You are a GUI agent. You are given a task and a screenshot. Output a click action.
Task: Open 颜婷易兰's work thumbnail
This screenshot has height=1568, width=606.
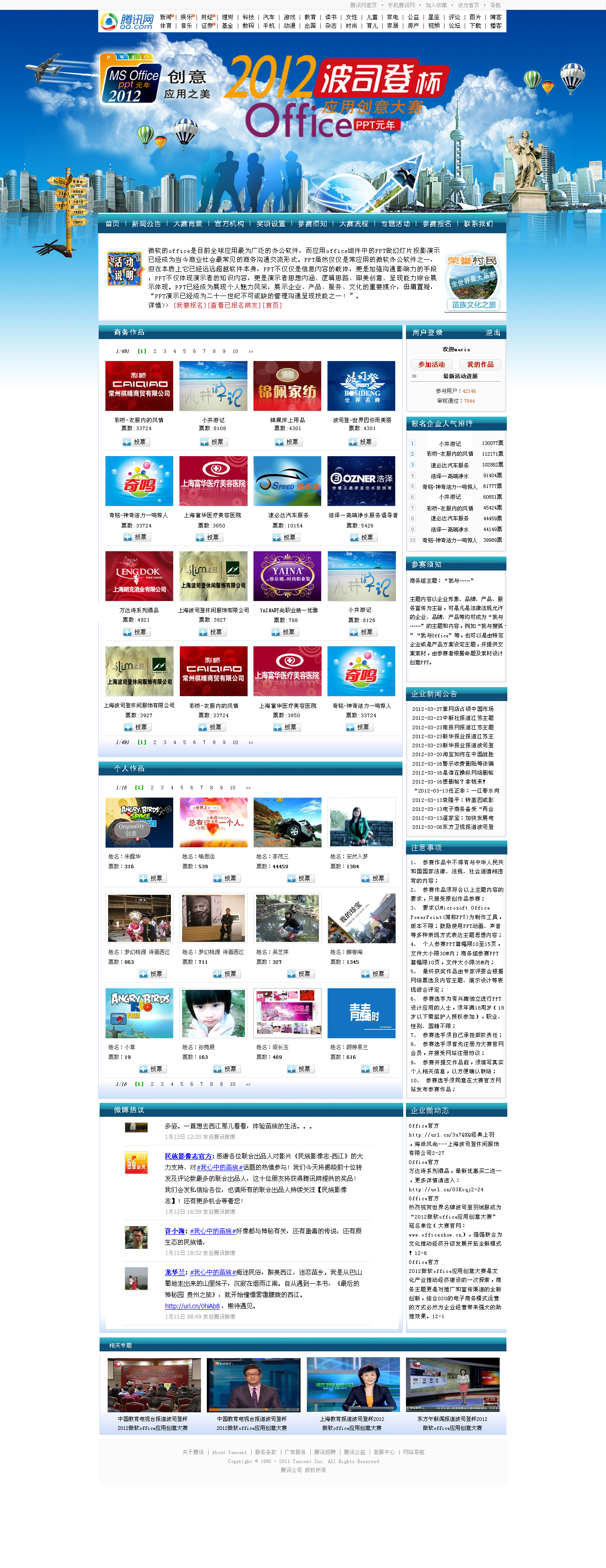[361, 1013]
